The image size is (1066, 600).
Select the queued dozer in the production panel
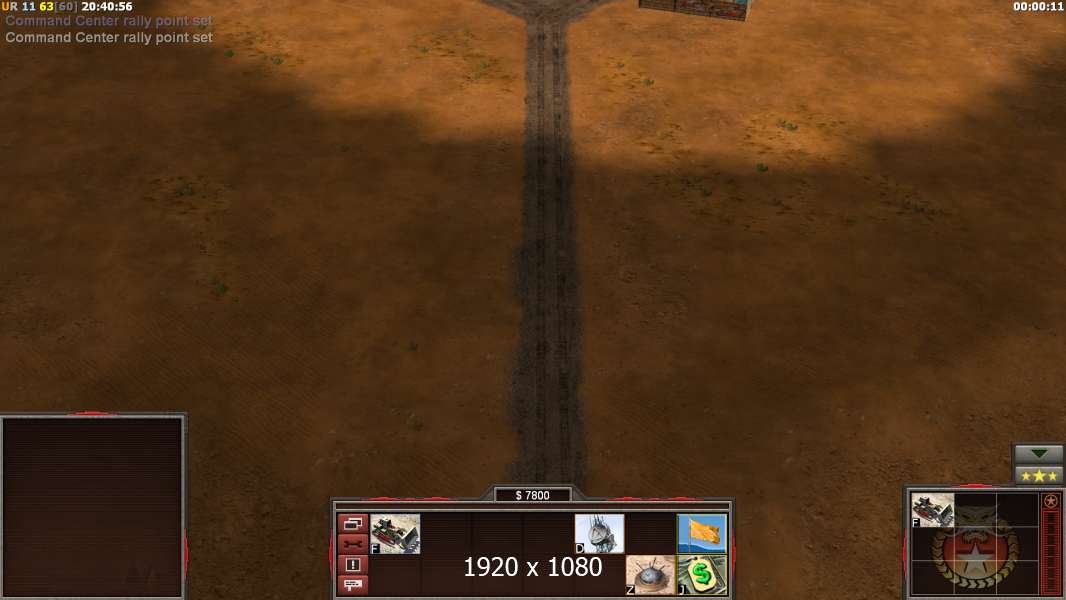(932, 511)
